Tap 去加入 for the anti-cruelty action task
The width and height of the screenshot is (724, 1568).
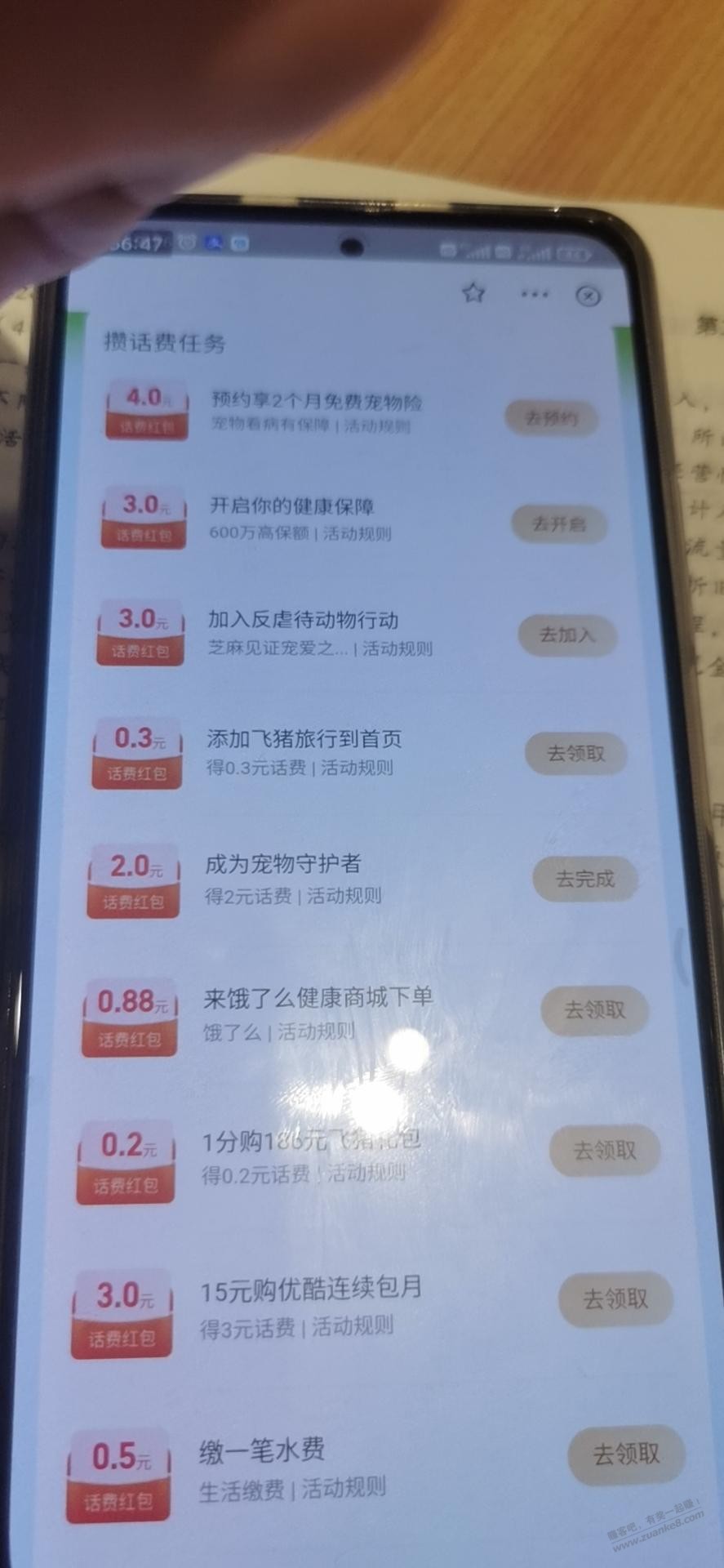(x=566, y=636)
